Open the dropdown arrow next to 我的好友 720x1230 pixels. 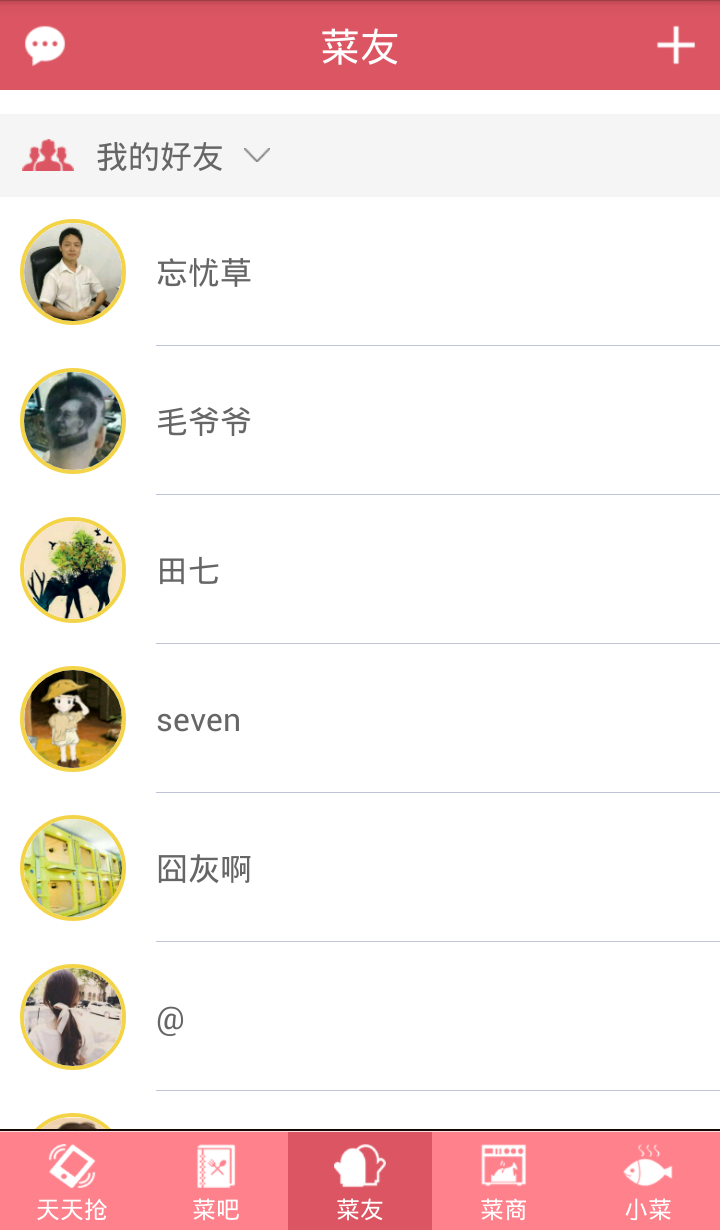[257, 156]
